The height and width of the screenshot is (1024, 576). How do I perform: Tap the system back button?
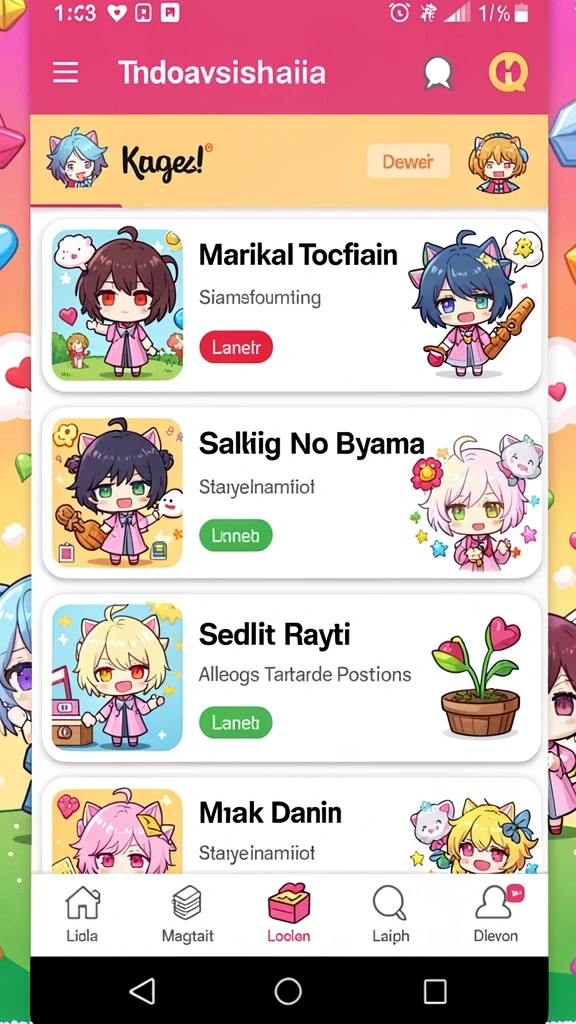[x=142, y=991]
